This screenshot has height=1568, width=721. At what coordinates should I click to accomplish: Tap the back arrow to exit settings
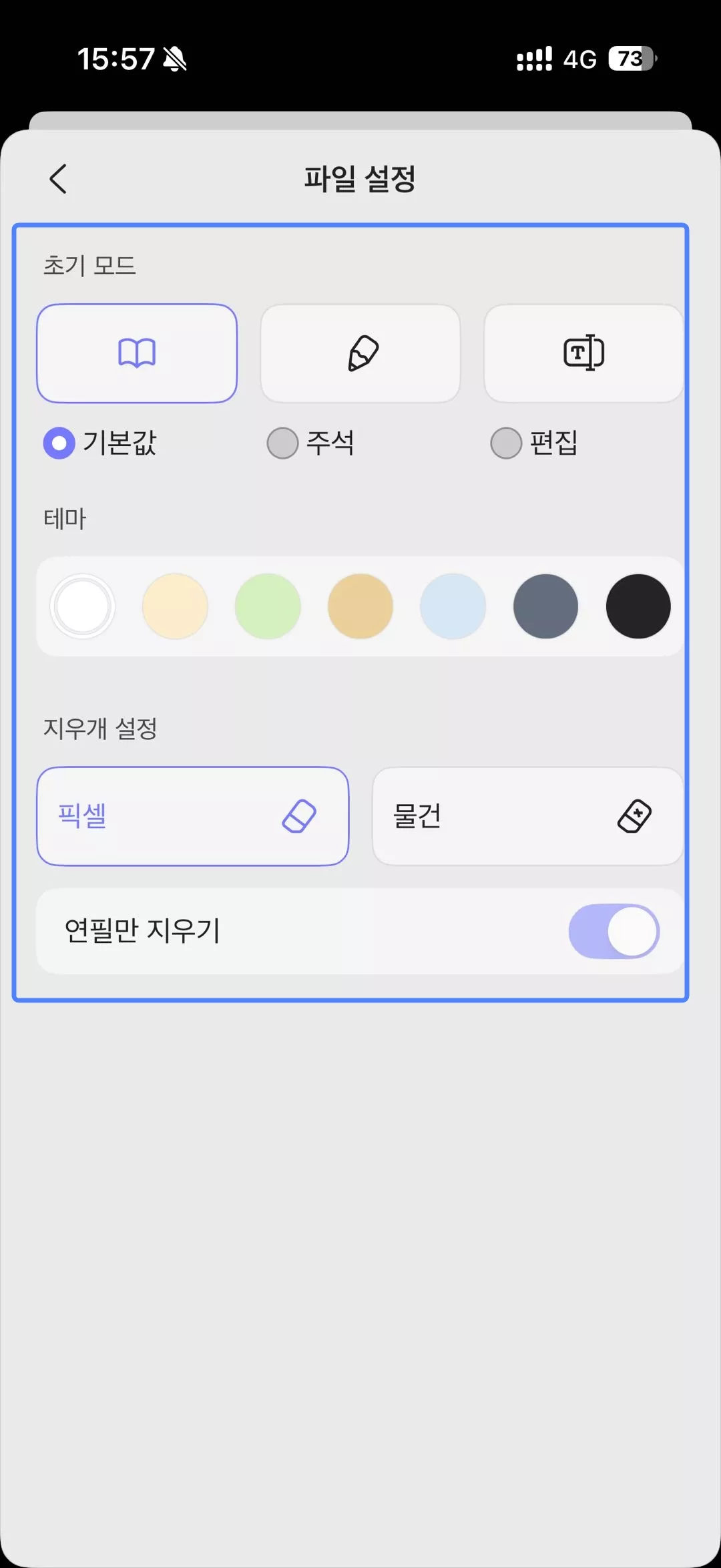point(57,178)
